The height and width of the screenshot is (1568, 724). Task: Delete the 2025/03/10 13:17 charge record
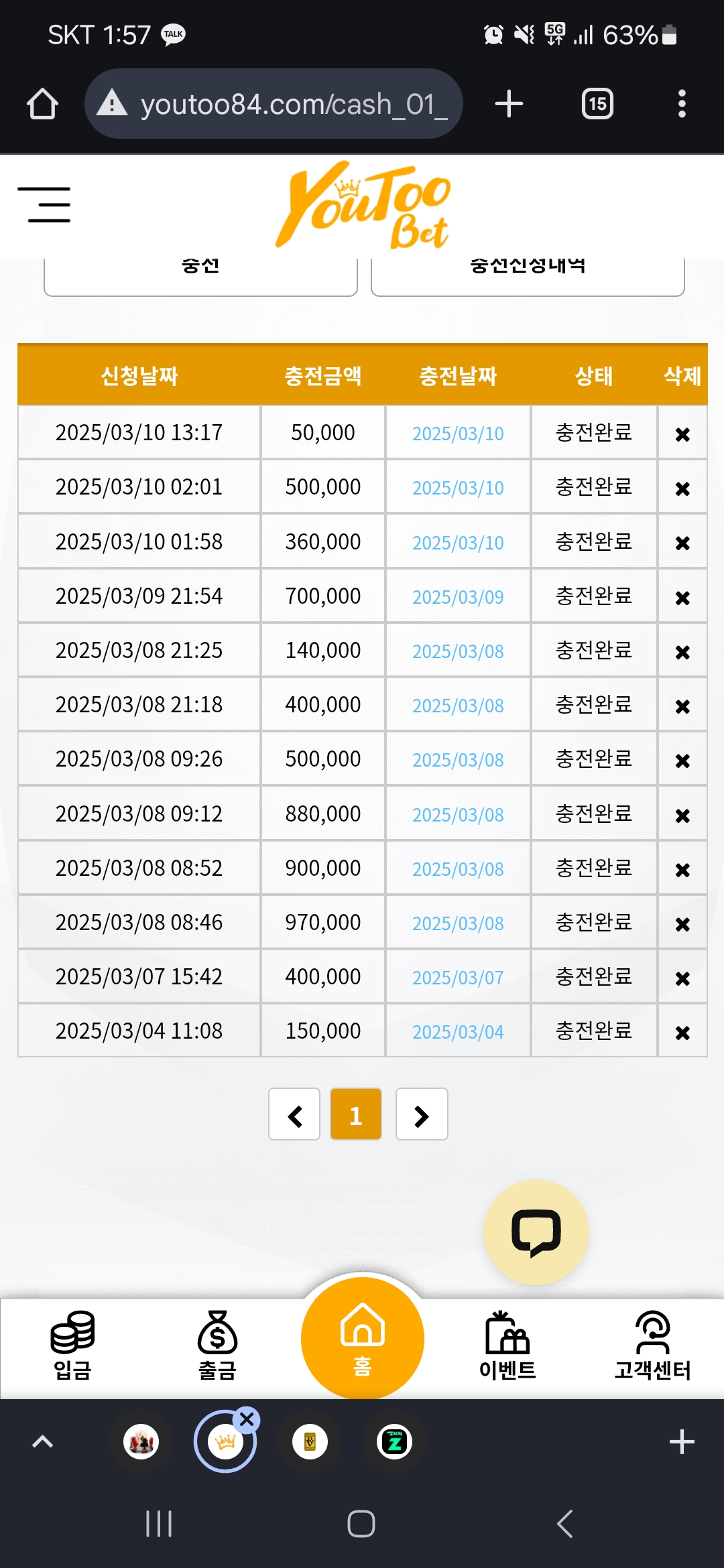coord(682,434)
